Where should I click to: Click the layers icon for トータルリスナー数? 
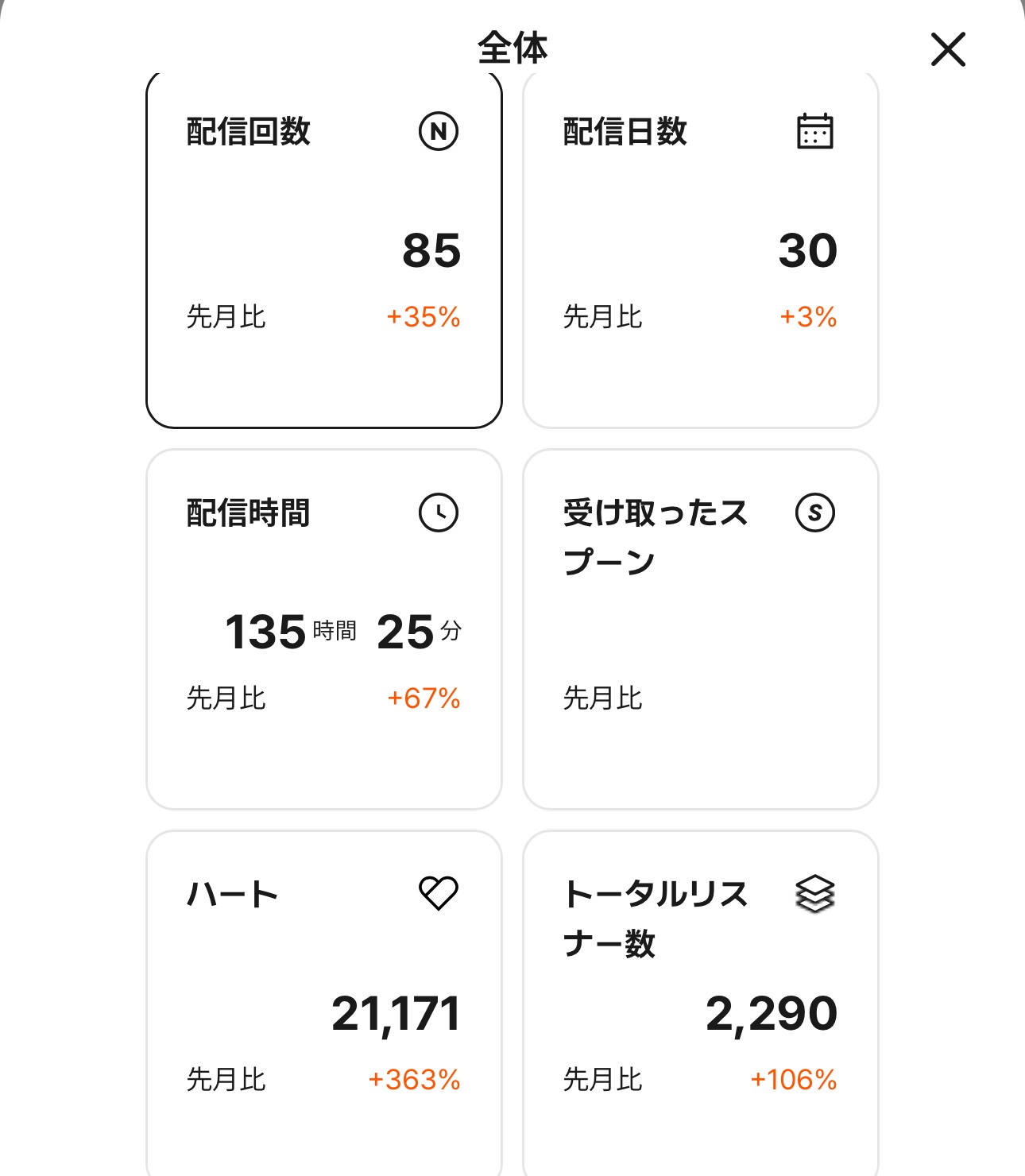tap(814, 895)
